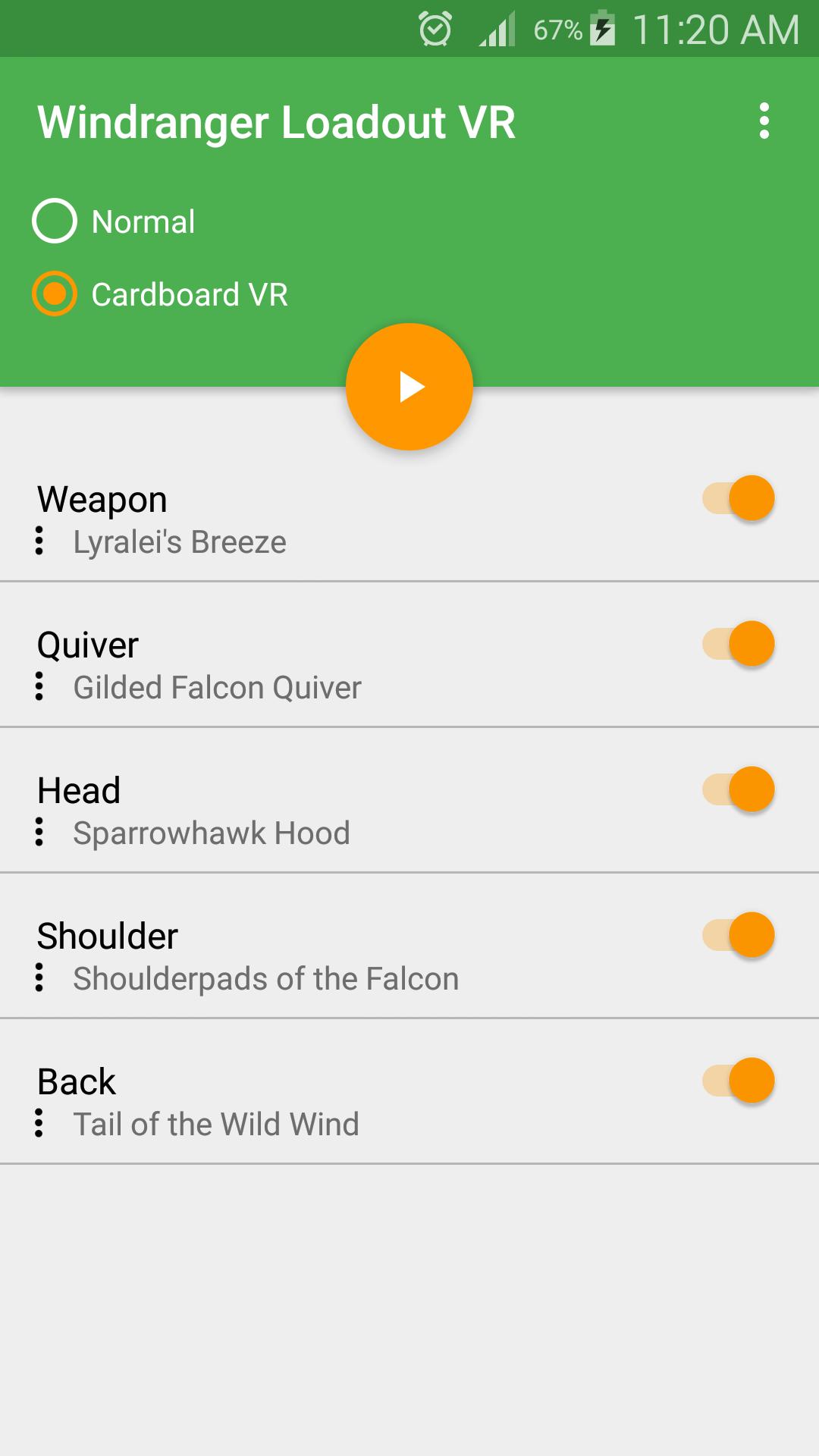The image size is (819, 1456).
Task: Open the overflow menu in app bar
Action: point(764,121)
